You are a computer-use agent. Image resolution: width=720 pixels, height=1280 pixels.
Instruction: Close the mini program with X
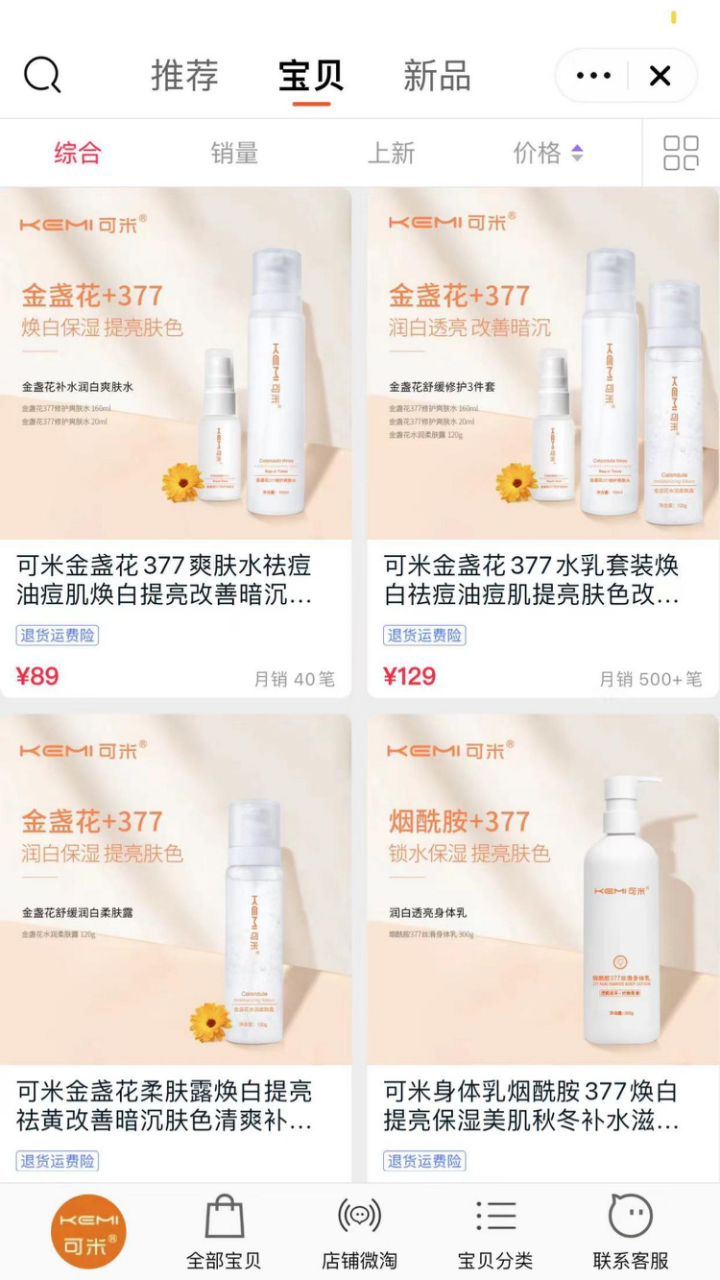pos(660,76)
